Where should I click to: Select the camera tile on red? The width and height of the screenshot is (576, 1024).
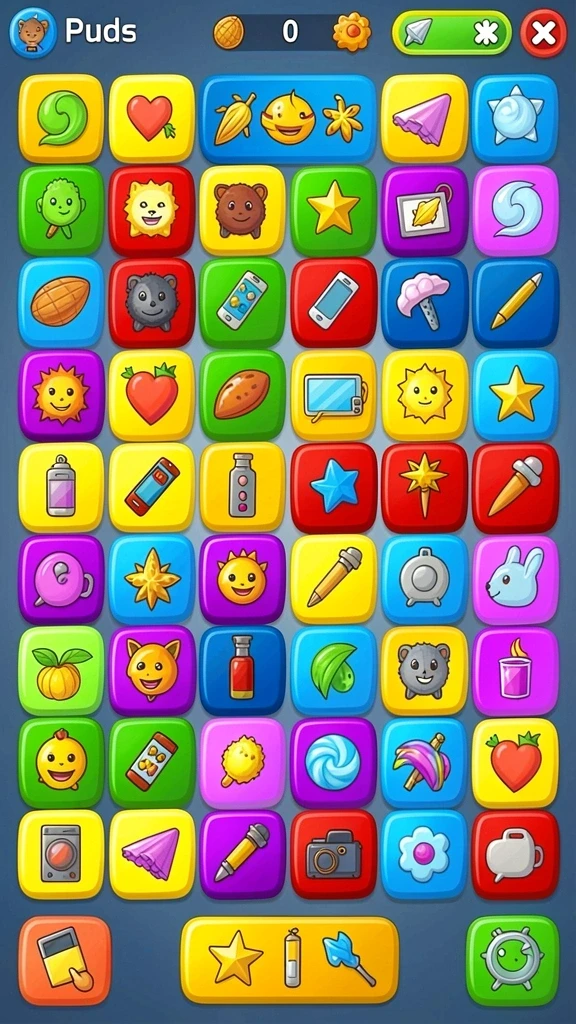[x=334, y=854]
